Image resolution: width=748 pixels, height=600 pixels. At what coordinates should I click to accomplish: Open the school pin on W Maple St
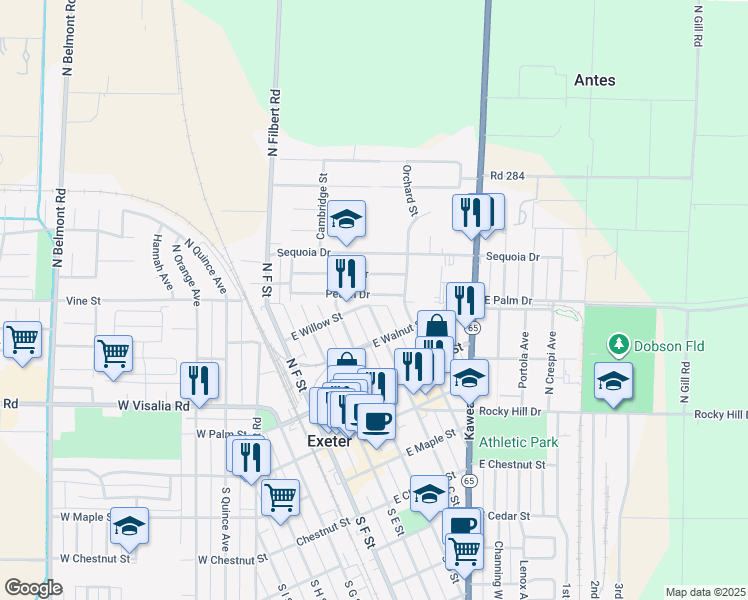point(129,527)
